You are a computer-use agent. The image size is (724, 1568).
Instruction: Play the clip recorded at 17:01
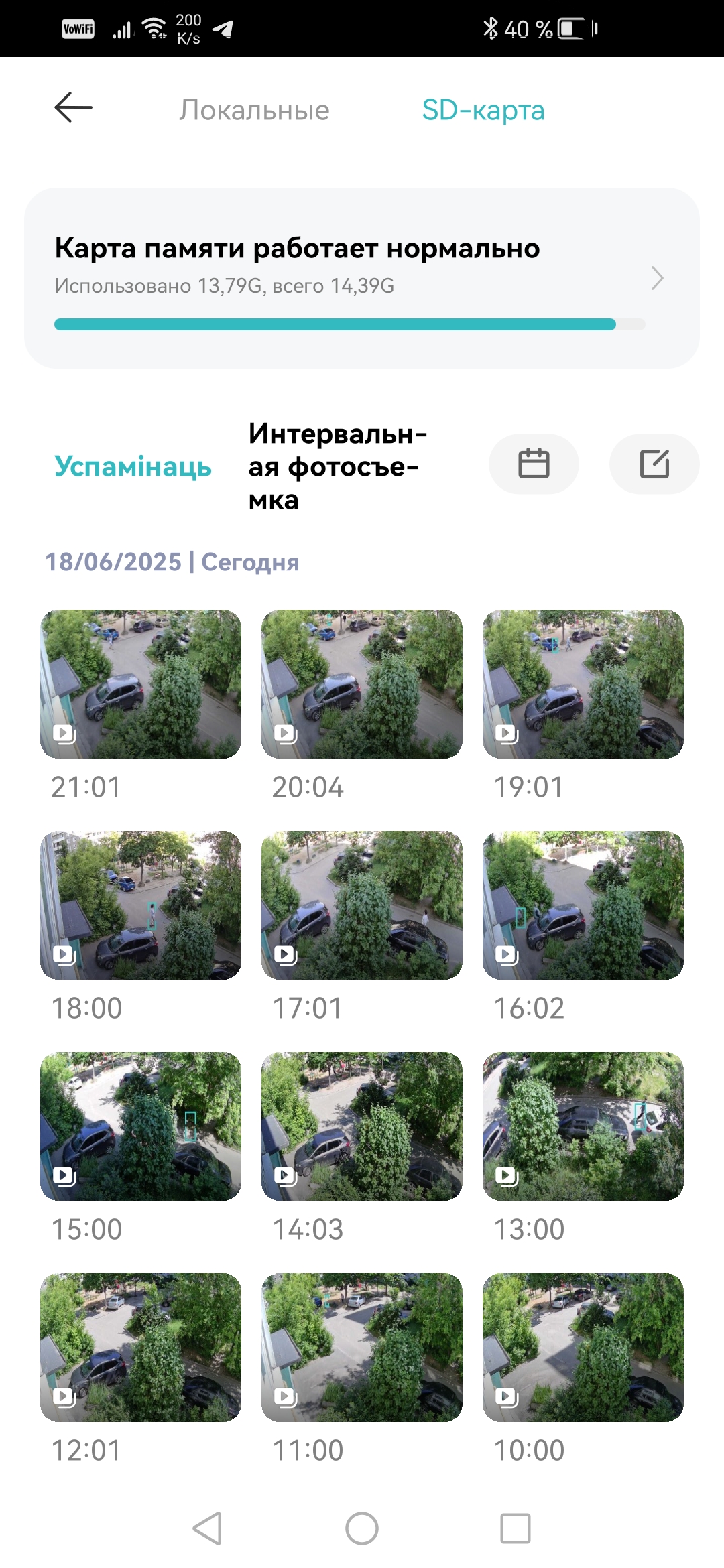(362, 905)
